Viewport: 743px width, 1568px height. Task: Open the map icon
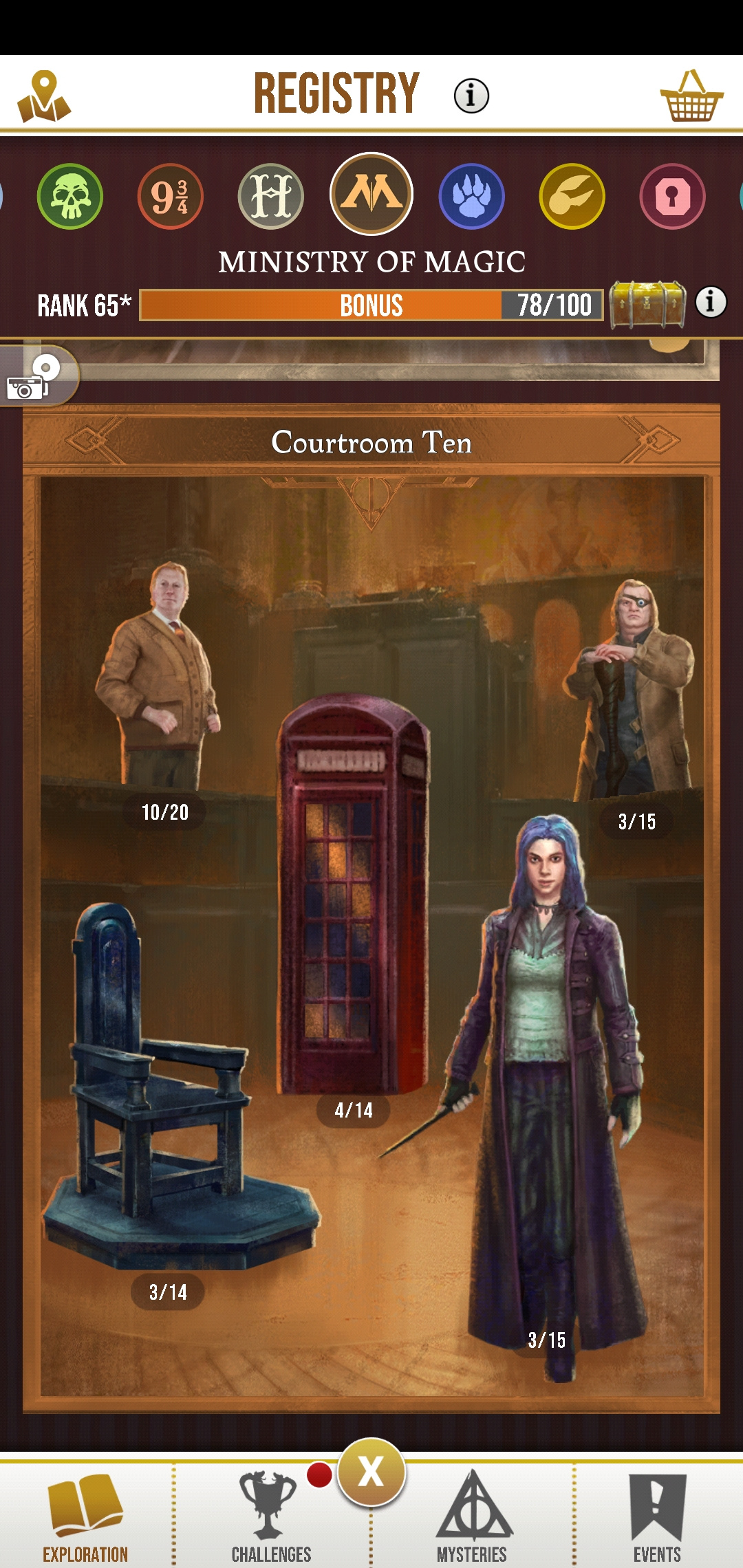(44, 96)
